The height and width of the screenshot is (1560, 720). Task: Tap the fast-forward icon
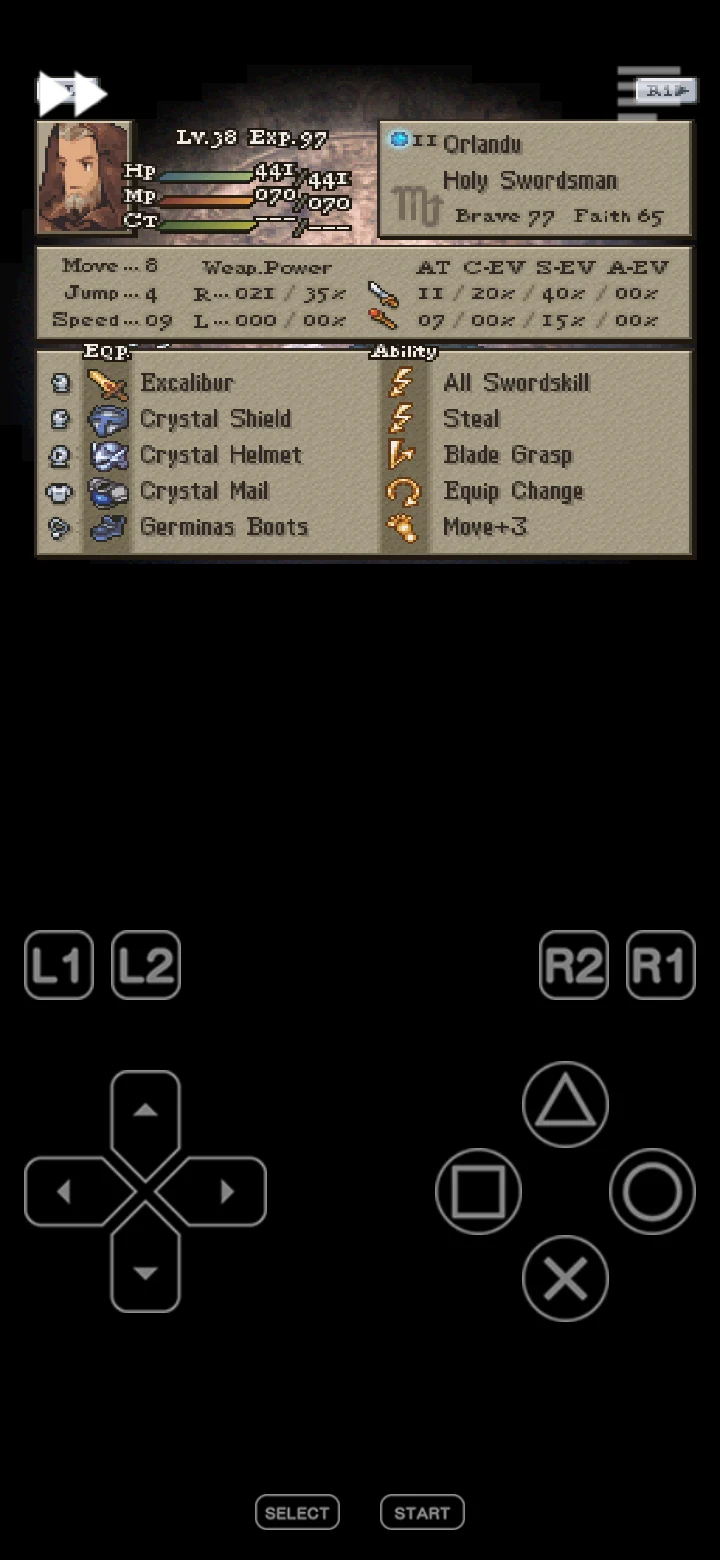pos(72,94)
